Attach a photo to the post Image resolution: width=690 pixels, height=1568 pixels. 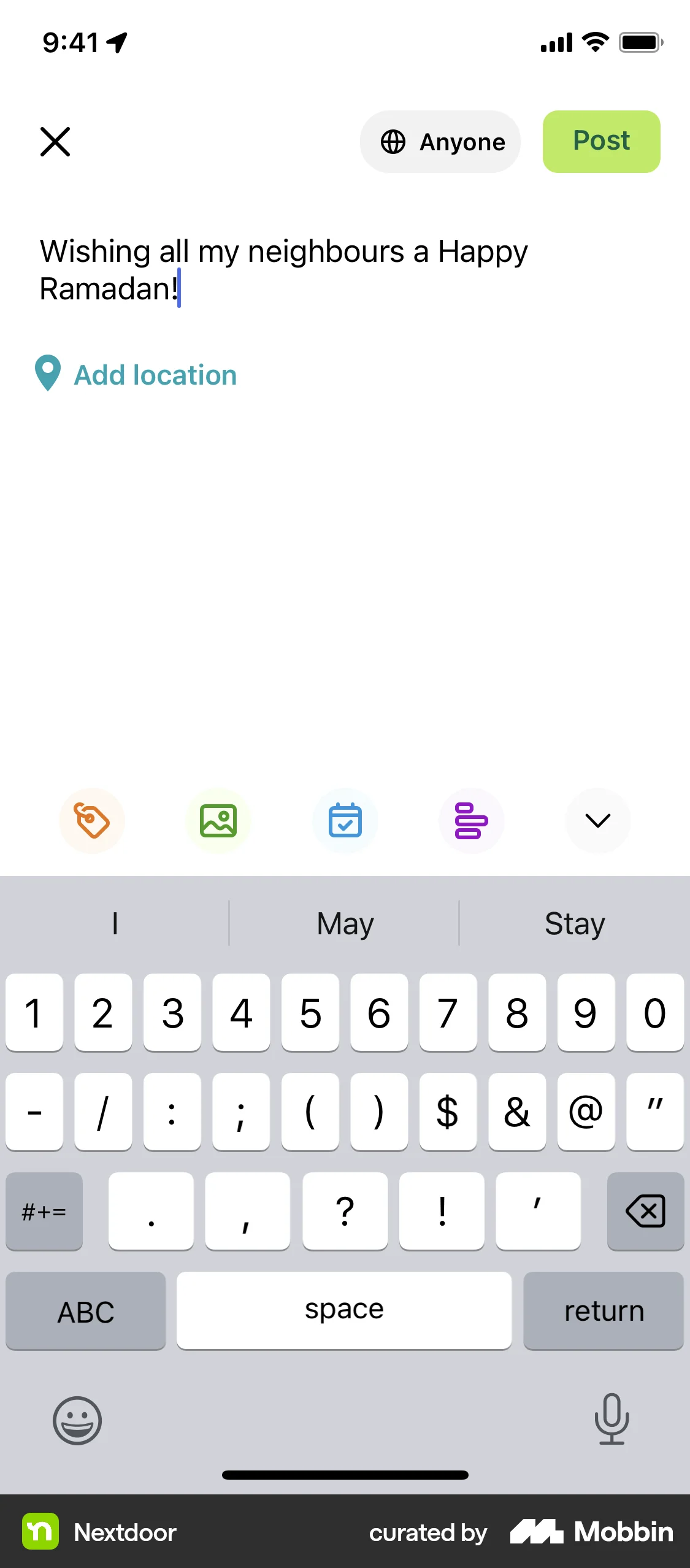click(x=218, y=821)
